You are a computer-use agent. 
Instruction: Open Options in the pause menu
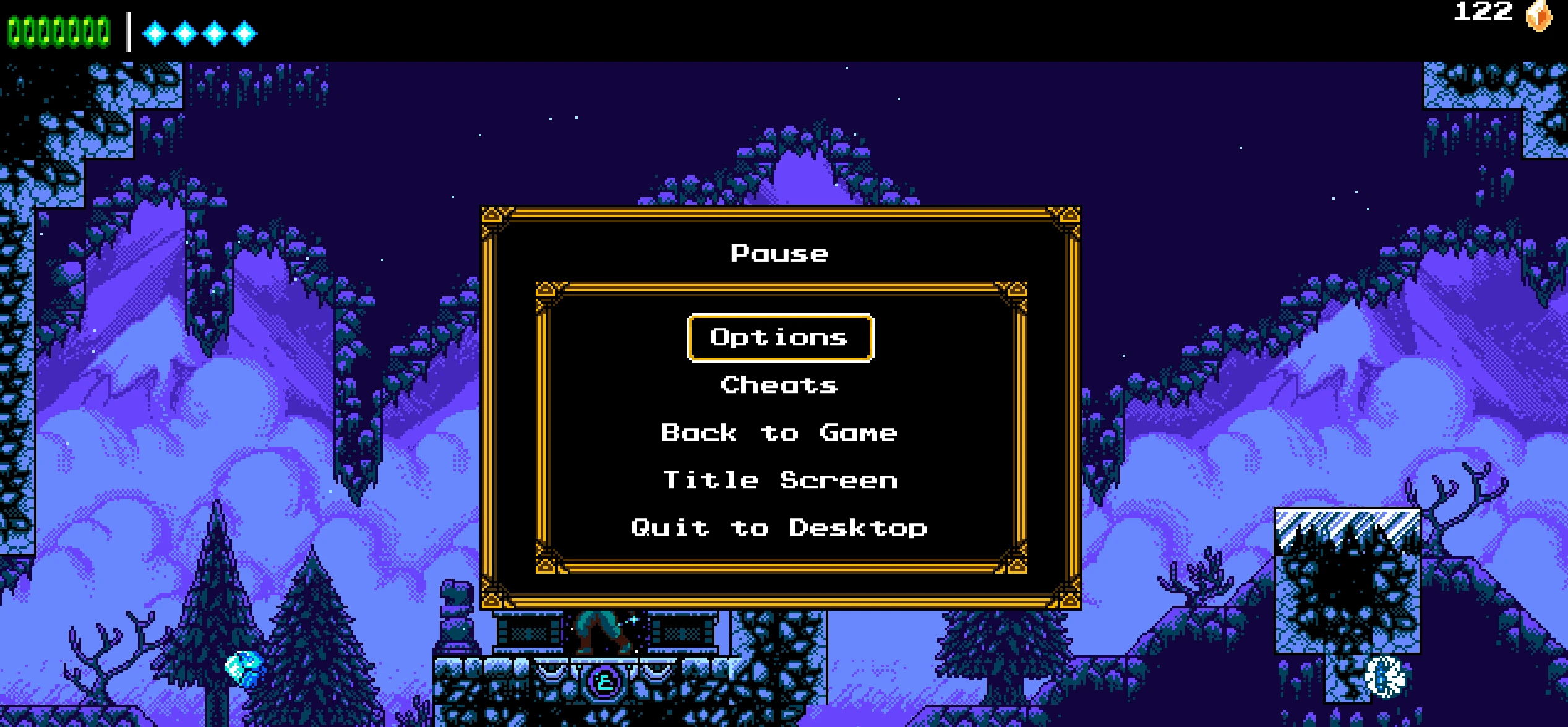(780, 338)
